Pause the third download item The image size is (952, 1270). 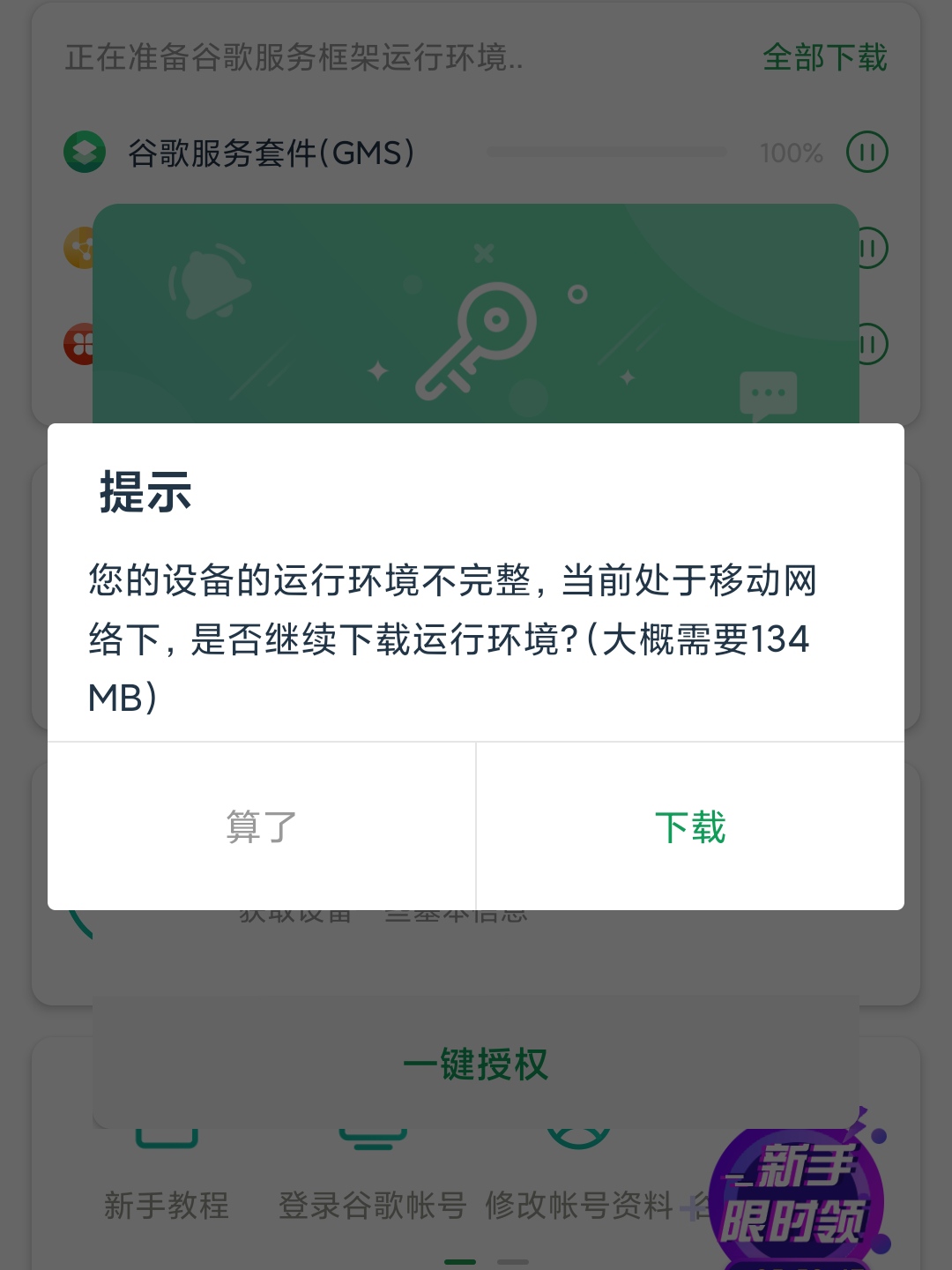pos(869,342)
